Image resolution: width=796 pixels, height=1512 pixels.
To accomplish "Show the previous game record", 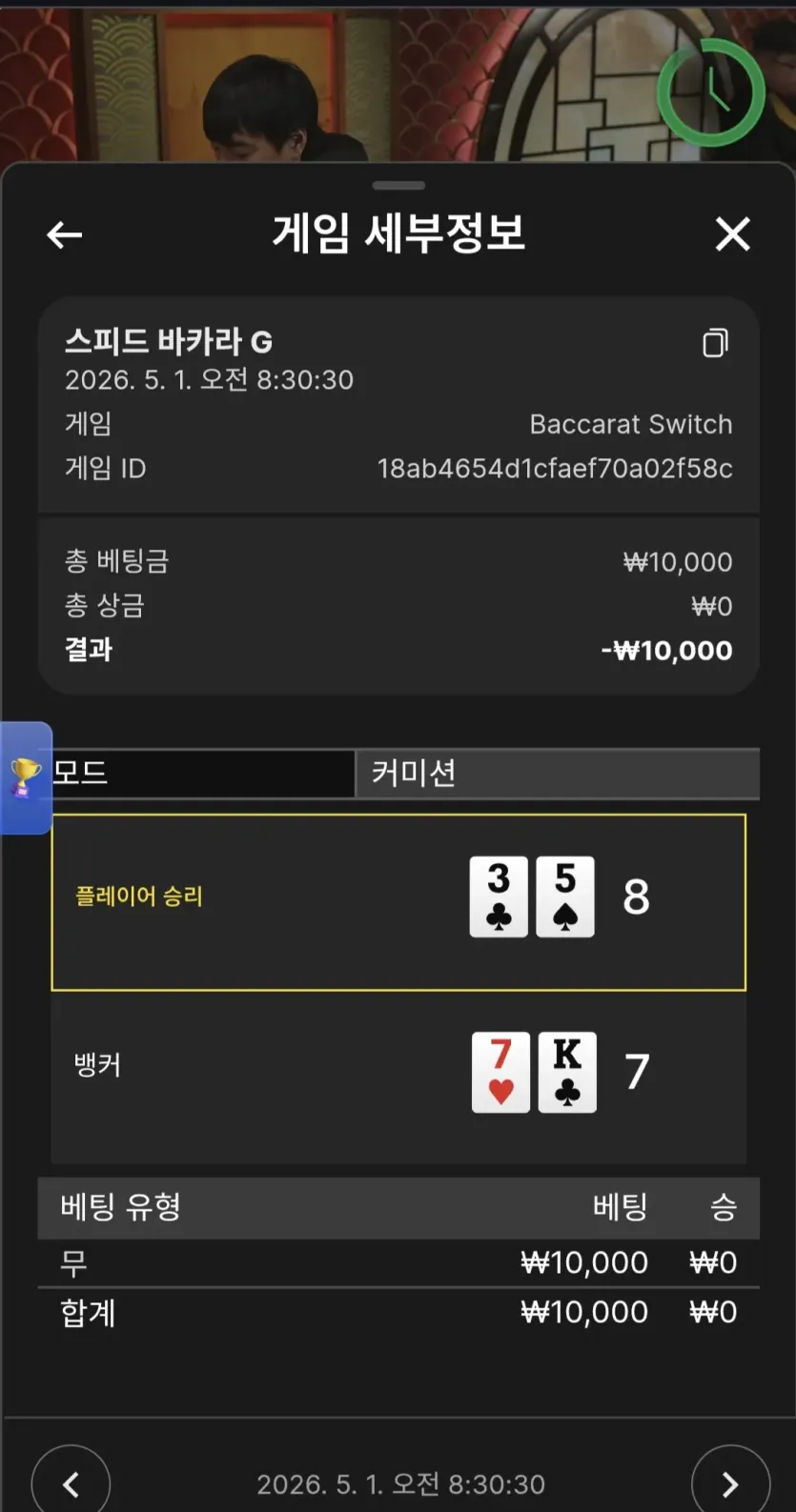I will coord(71,1482).
